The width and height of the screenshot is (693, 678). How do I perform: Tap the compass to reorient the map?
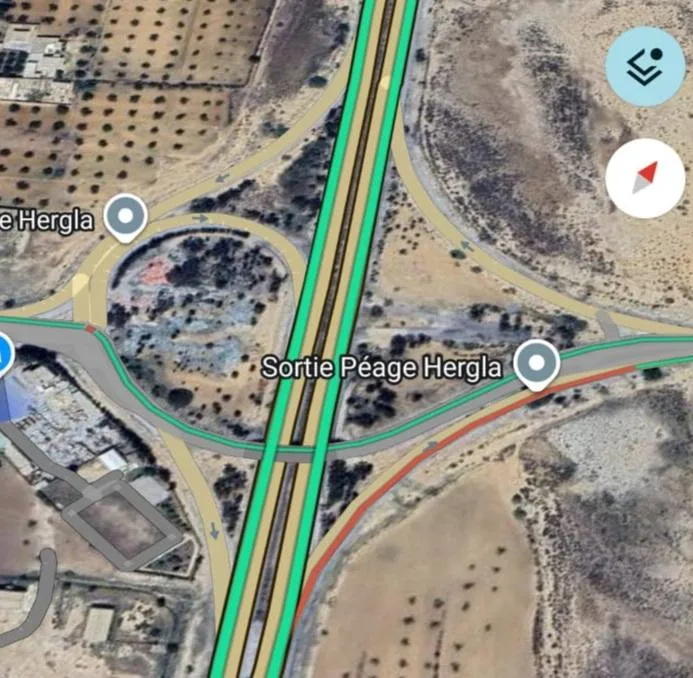point(645,179)
